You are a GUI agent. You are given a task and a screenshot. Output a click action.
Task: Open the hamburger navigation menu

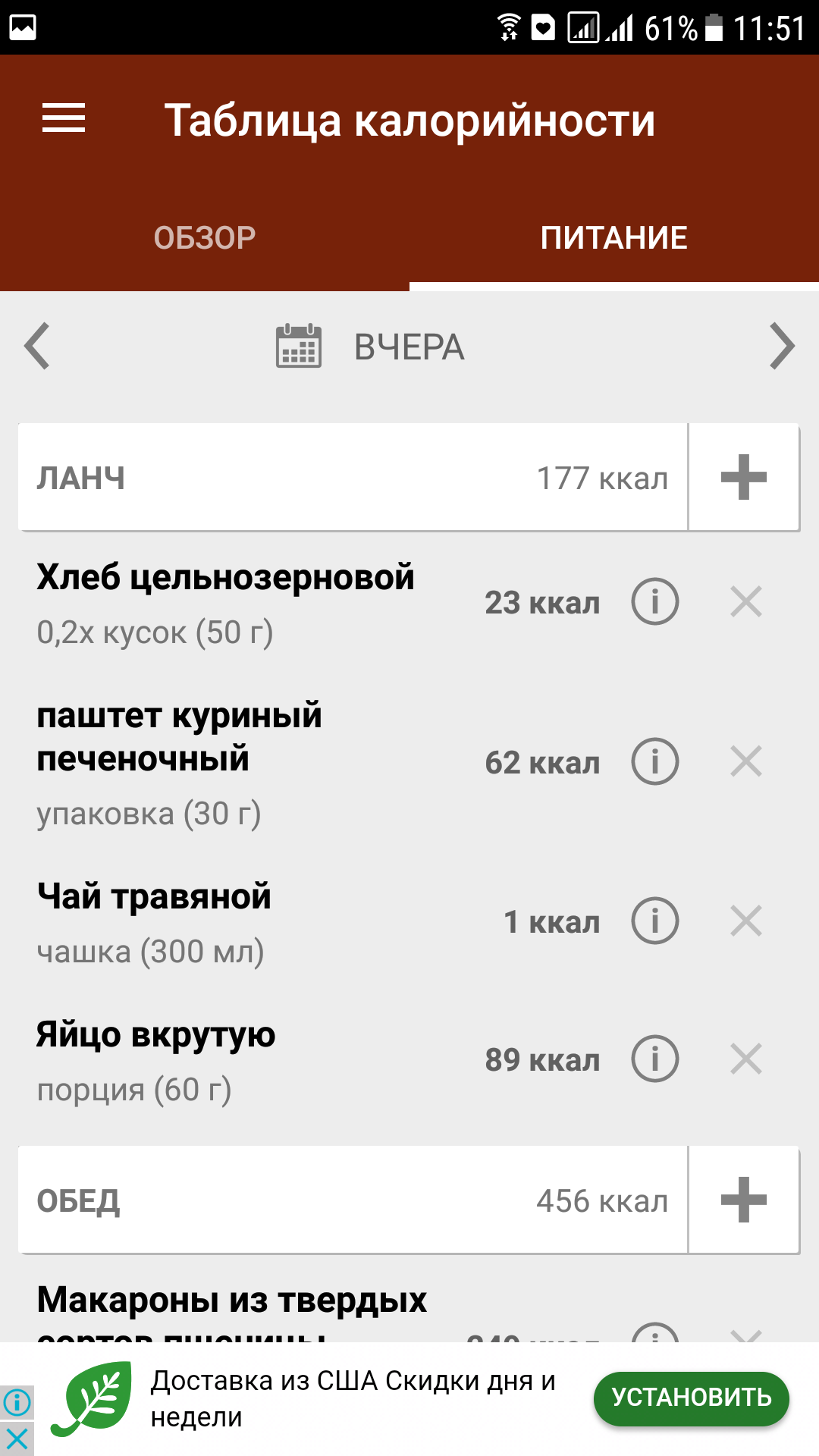pyautogui.click(x=64, y=118)
